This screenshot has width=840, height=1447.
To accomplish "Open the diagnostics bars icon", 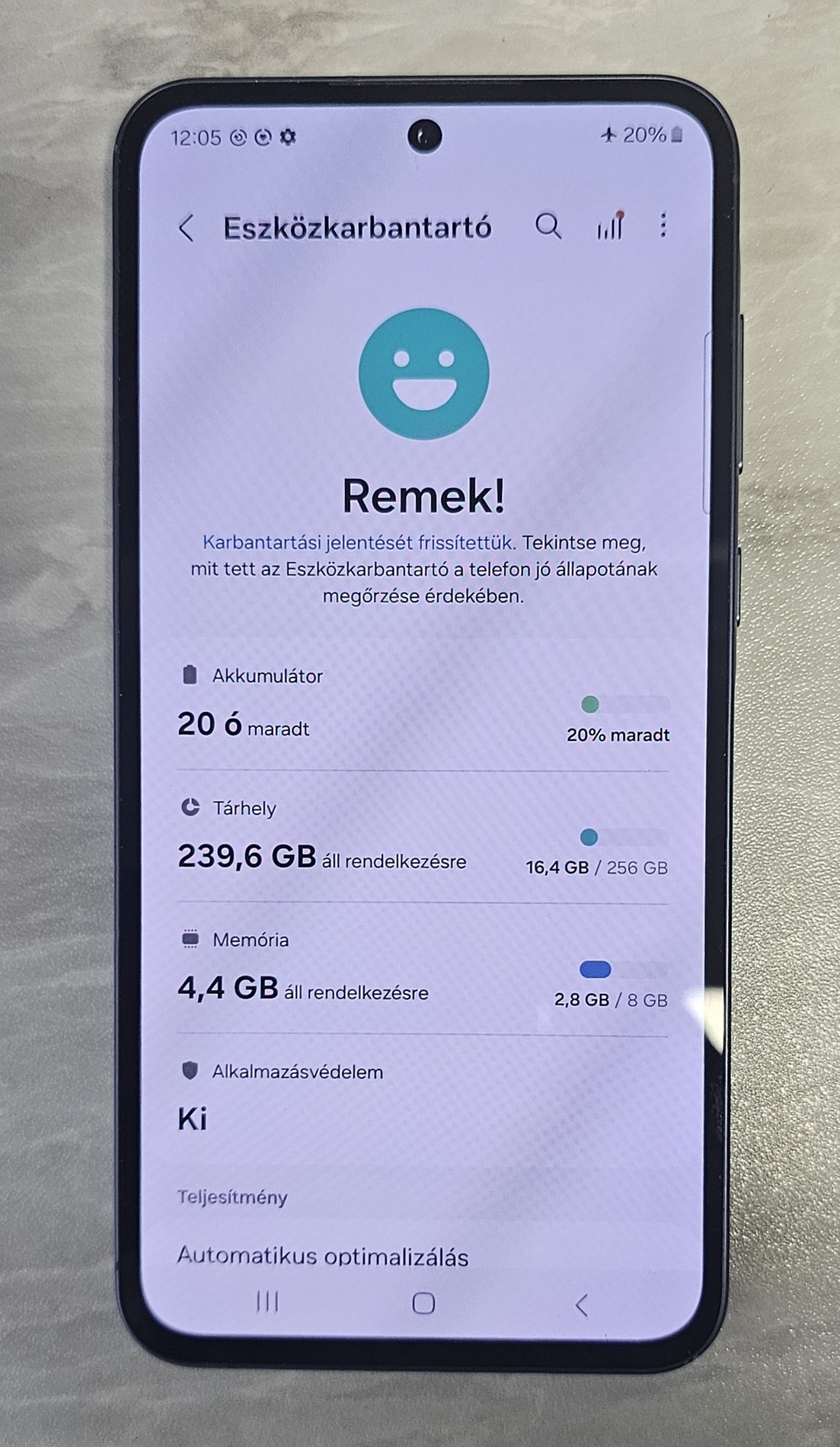I will point(610,226).
